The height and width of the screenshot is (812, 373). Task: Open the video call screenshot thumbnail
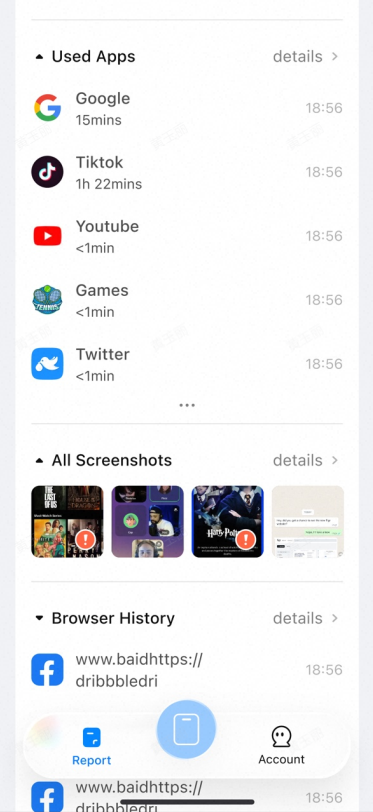click(x=148, y=521)
